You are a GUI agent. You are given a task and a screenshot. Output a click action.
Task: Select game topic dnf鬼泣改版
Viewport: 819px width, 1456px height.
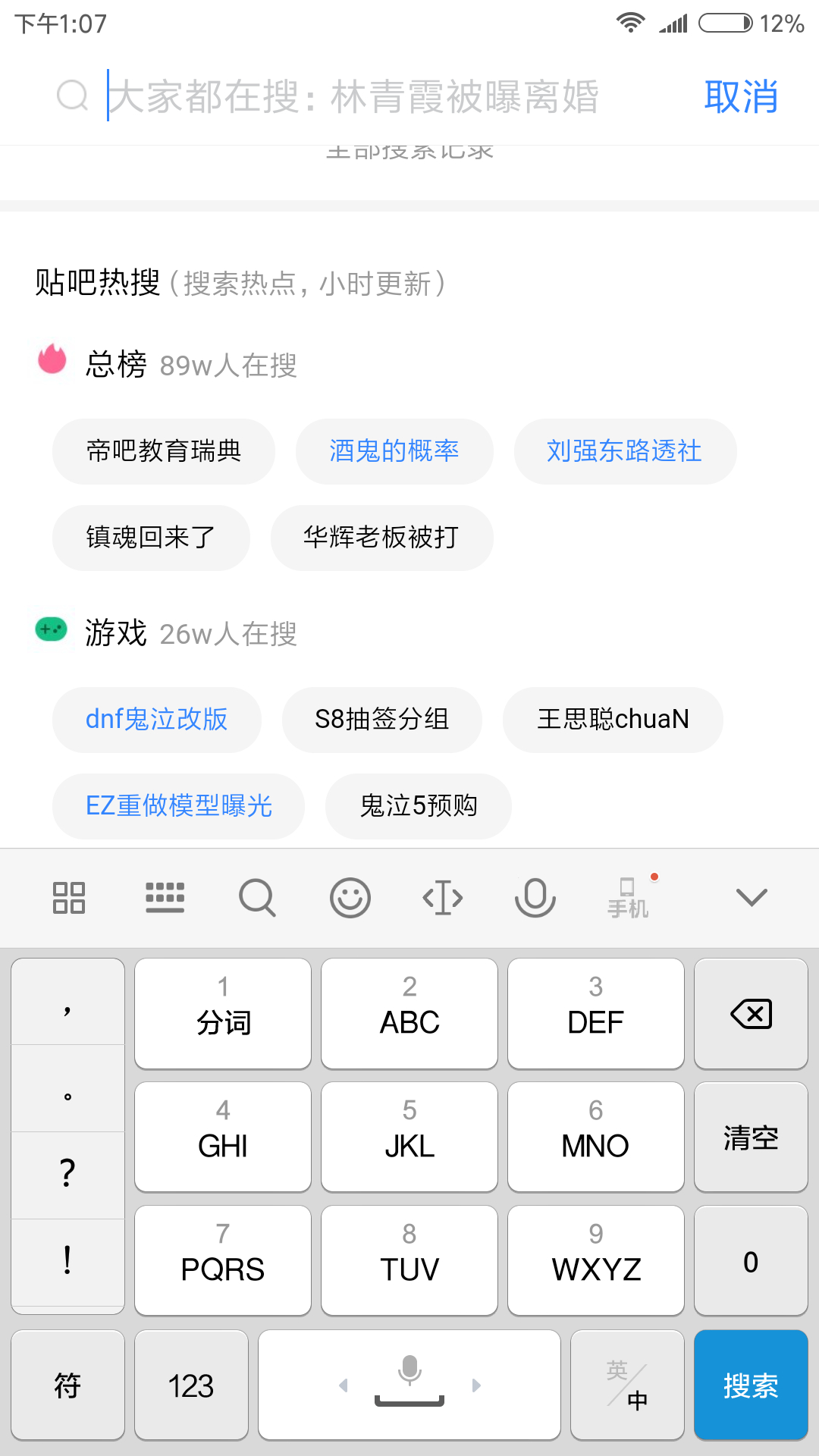coord(157,720)
